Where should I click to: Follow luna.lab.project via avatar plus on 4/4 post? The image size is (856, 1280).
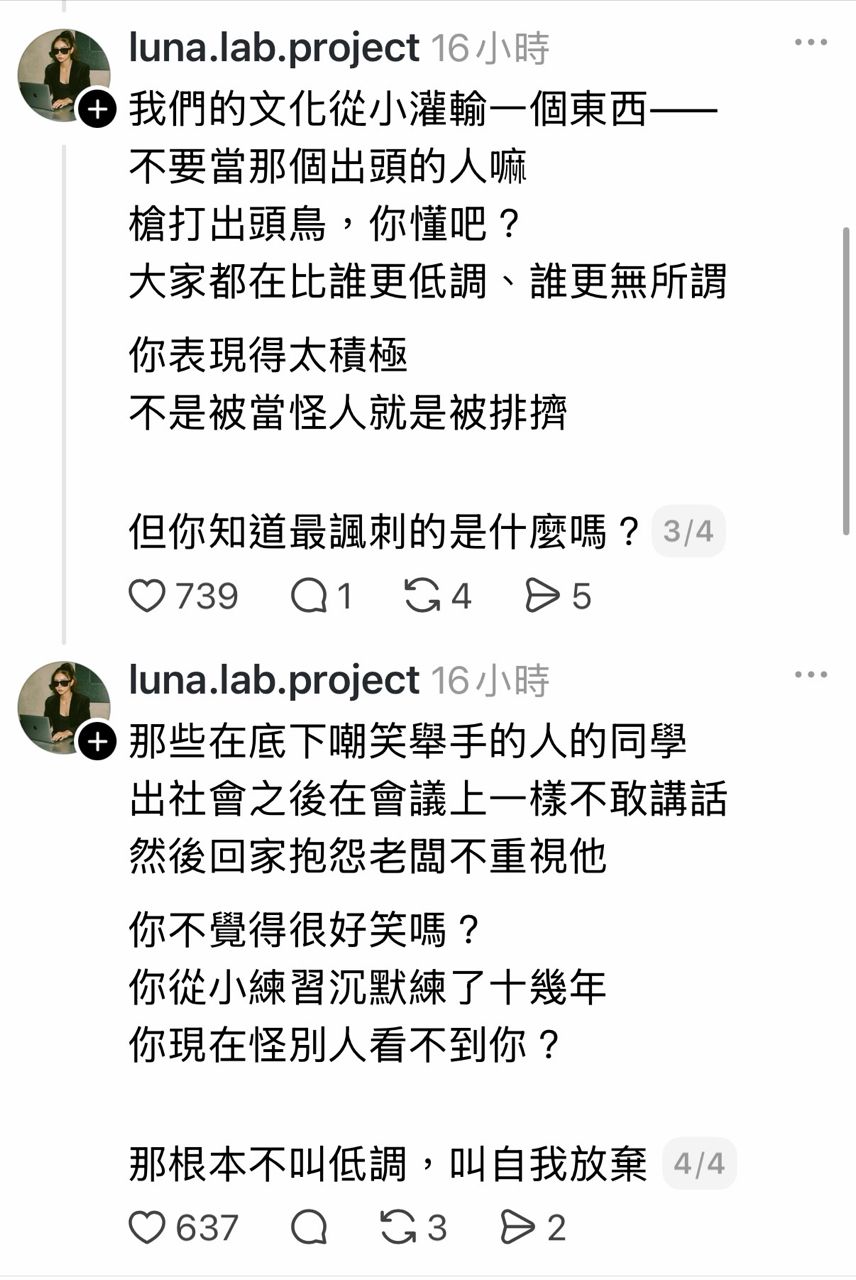[x=97, y=742]
